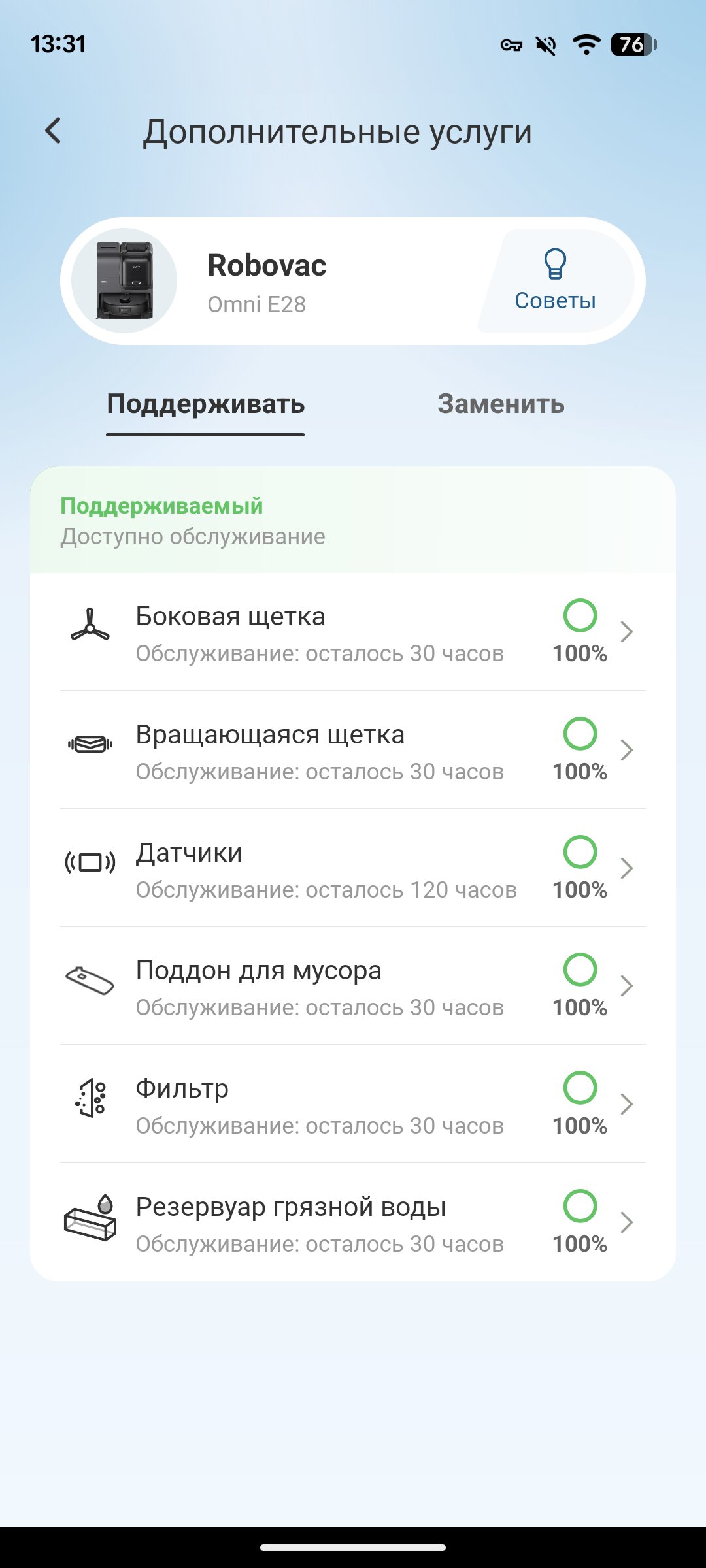This screenshot has width=706, height=1568.
Task: Show the Фильтр maintenance page
Action: [x=353, y=1105]
